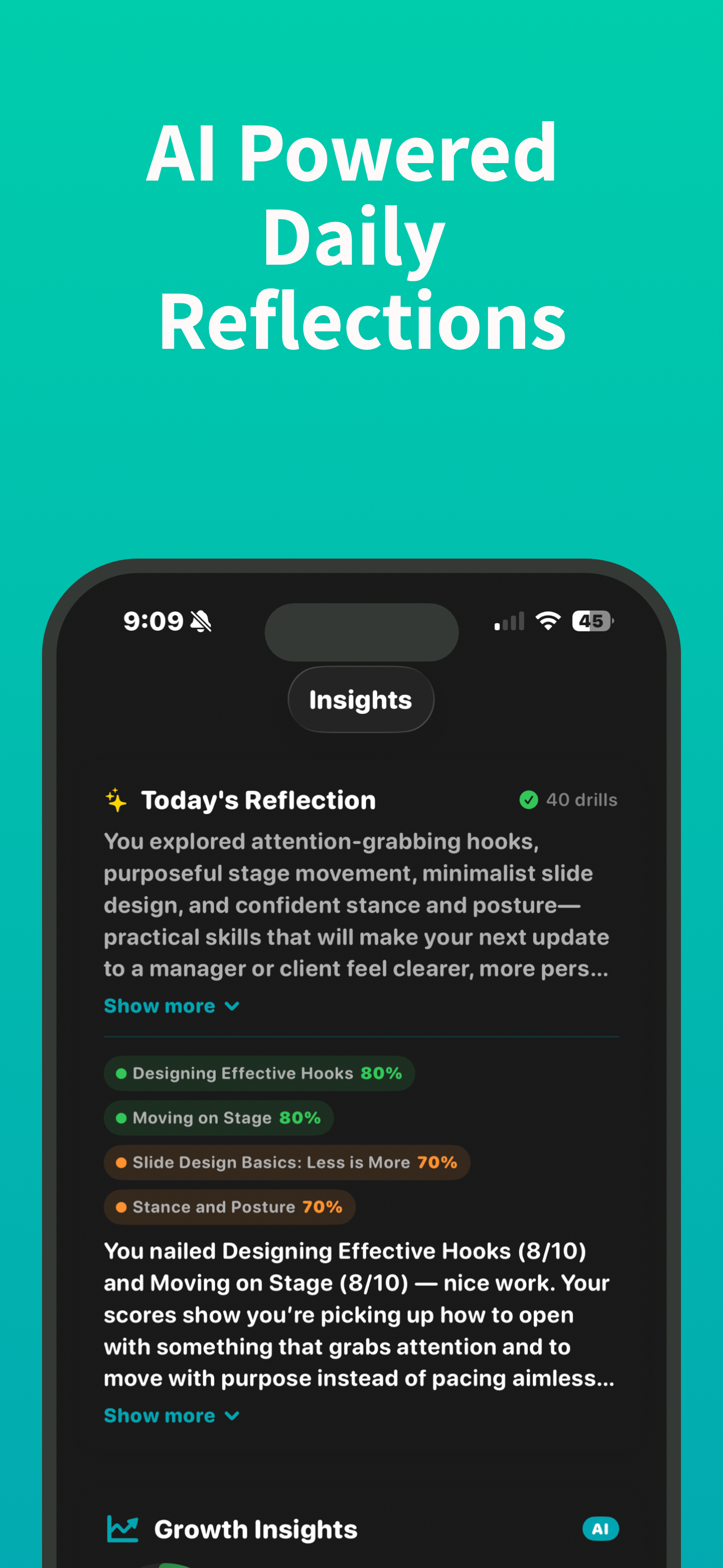Tap the battery indicator showing 45
This screenshot has height=1568, width=723.
click(591, 620)
